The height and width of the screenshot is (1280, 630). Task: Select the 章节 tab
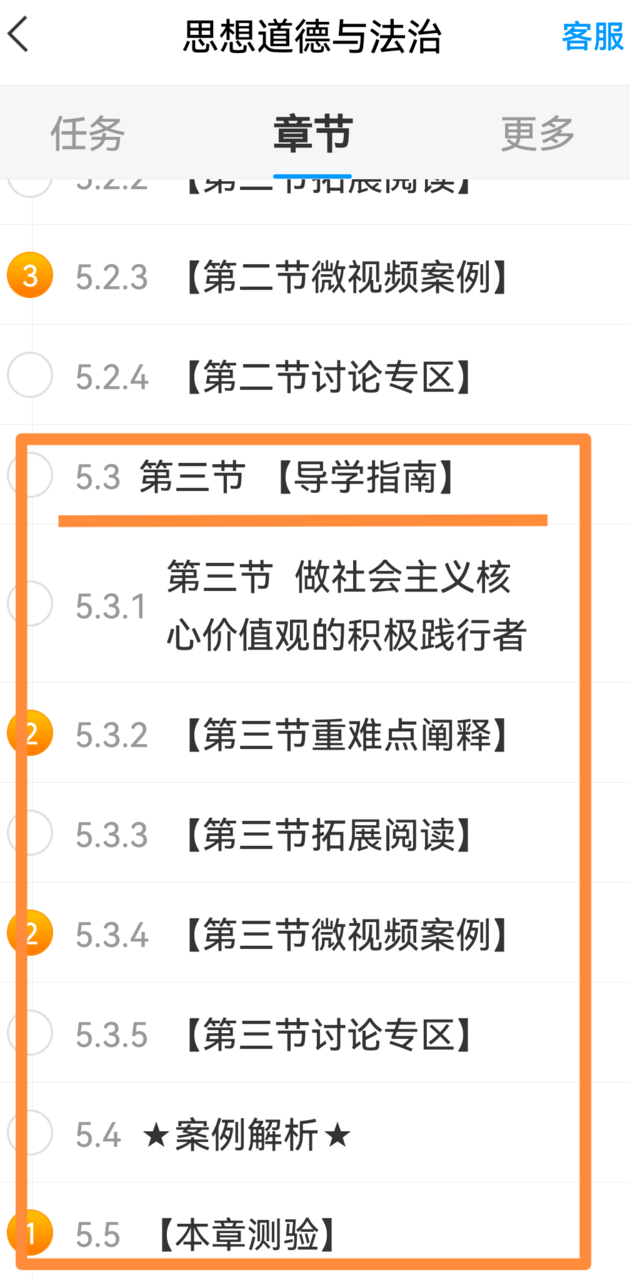pos(313,134)
